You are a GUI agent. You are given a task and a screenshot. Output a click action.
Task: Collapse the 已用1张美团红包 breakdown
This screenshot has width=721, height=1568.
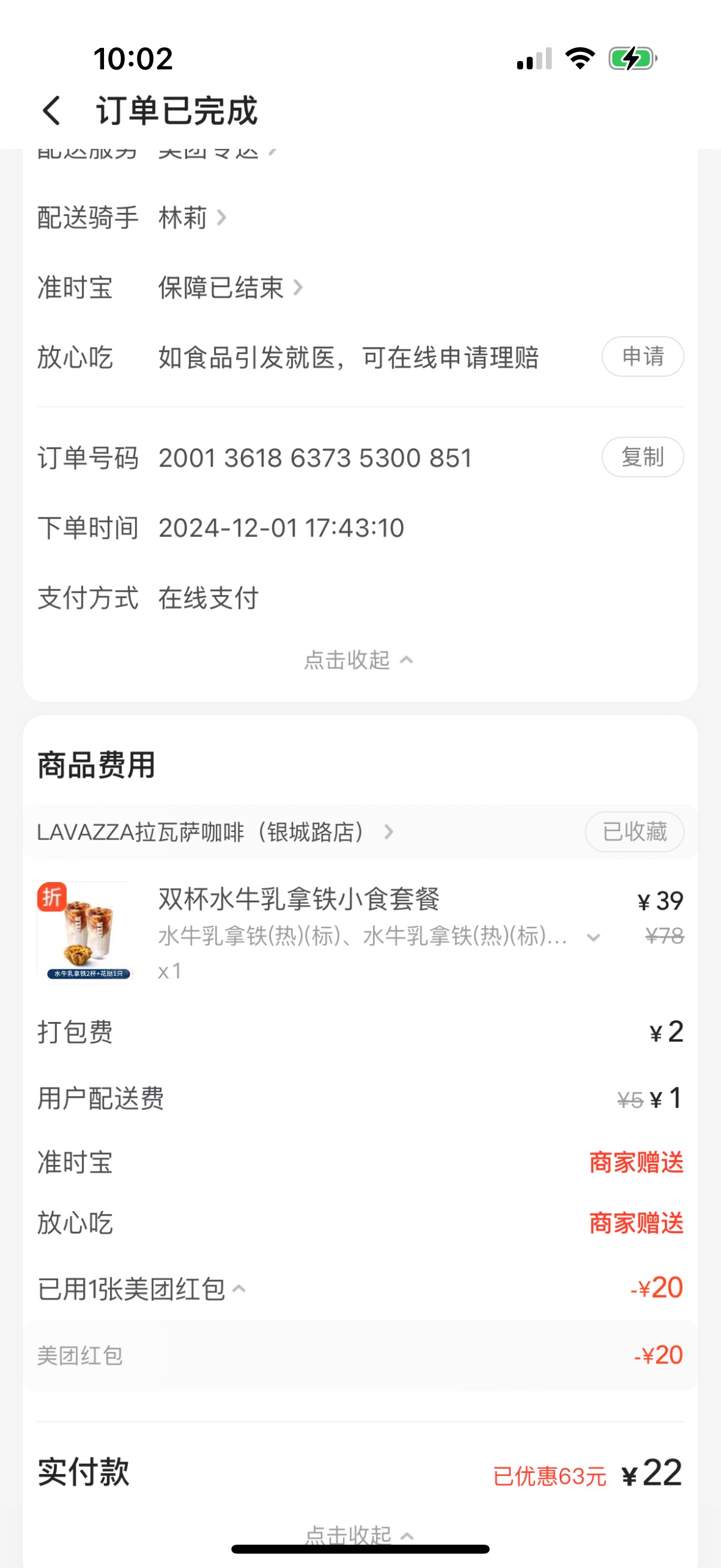point(141,1289)
